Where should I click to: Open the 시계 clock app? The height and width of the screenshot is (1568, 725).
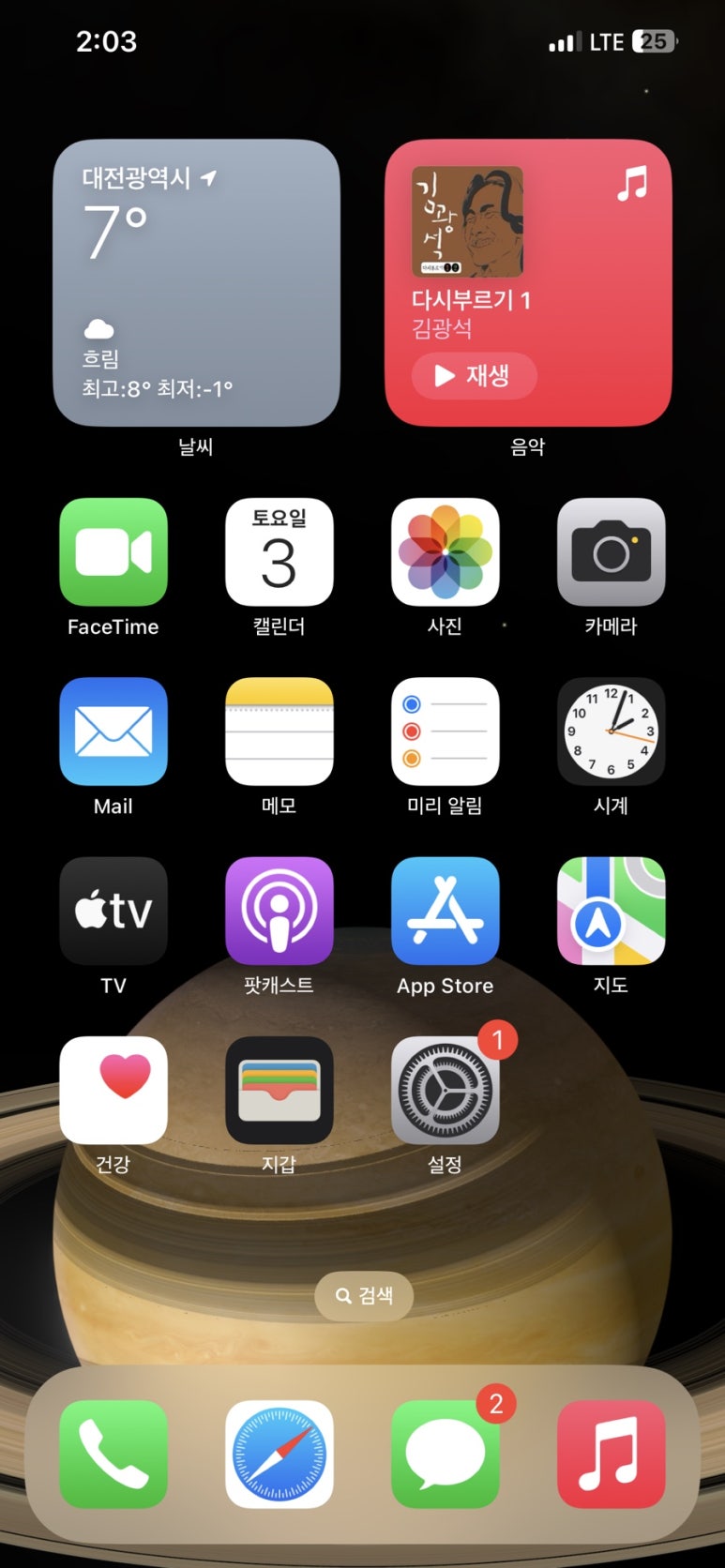(x=612, y=731)
